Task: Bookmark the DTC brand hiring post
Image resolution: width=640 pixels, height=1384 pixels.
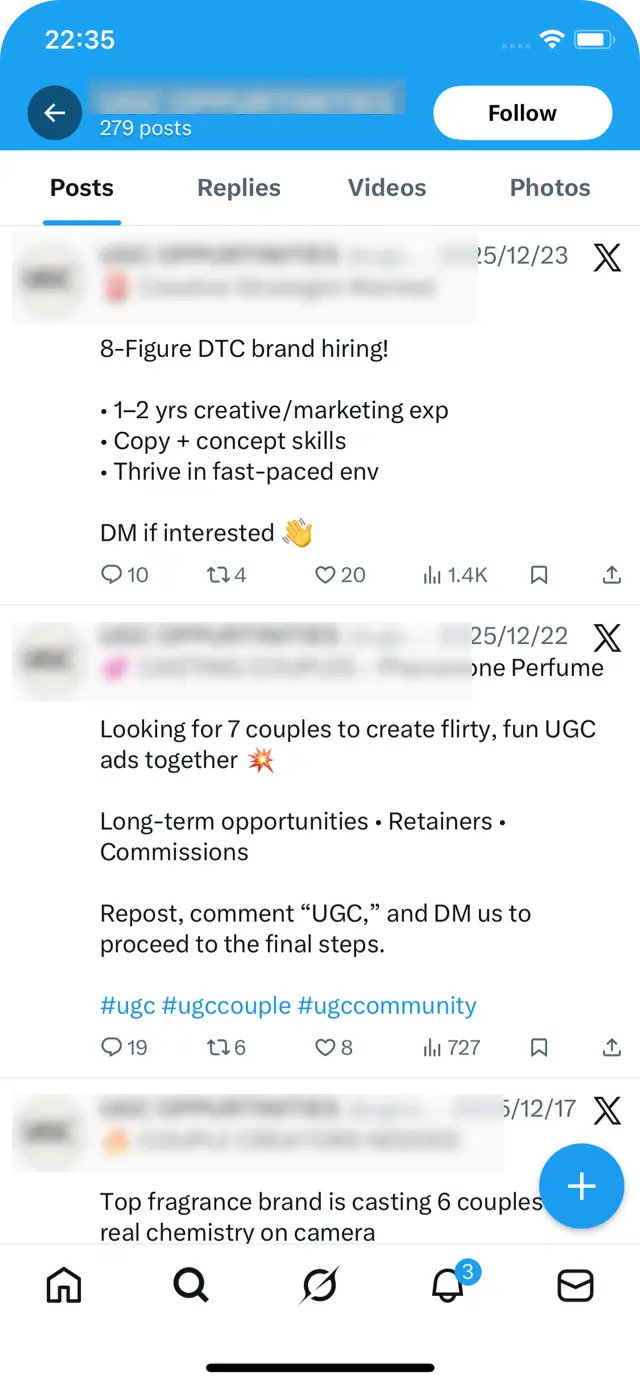Action: point(539,575)
